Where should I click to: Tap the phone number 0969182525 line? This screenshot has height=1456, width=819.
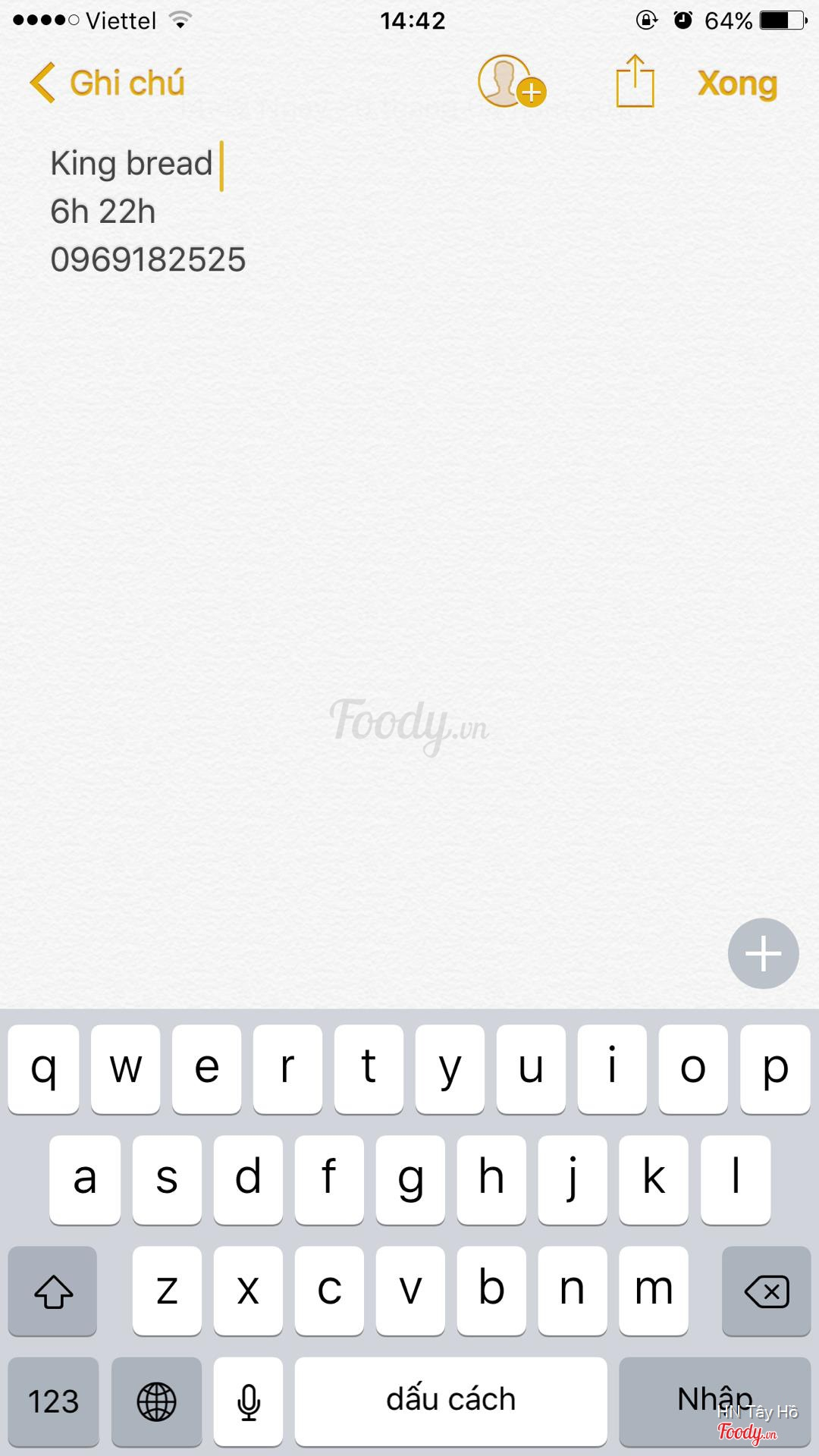tap(149, 260)
